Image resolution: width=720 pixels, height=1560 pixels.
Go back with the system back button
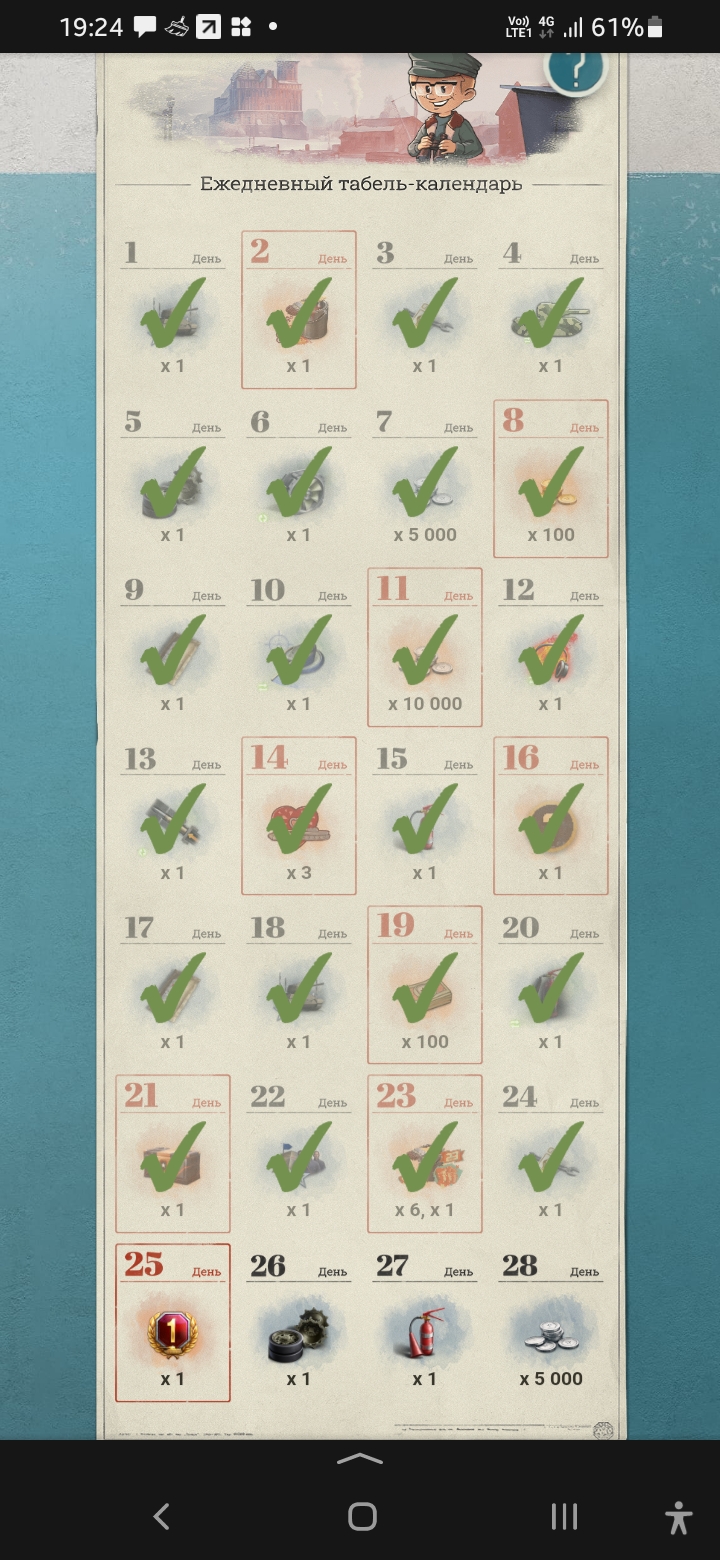coord(162,1517)
